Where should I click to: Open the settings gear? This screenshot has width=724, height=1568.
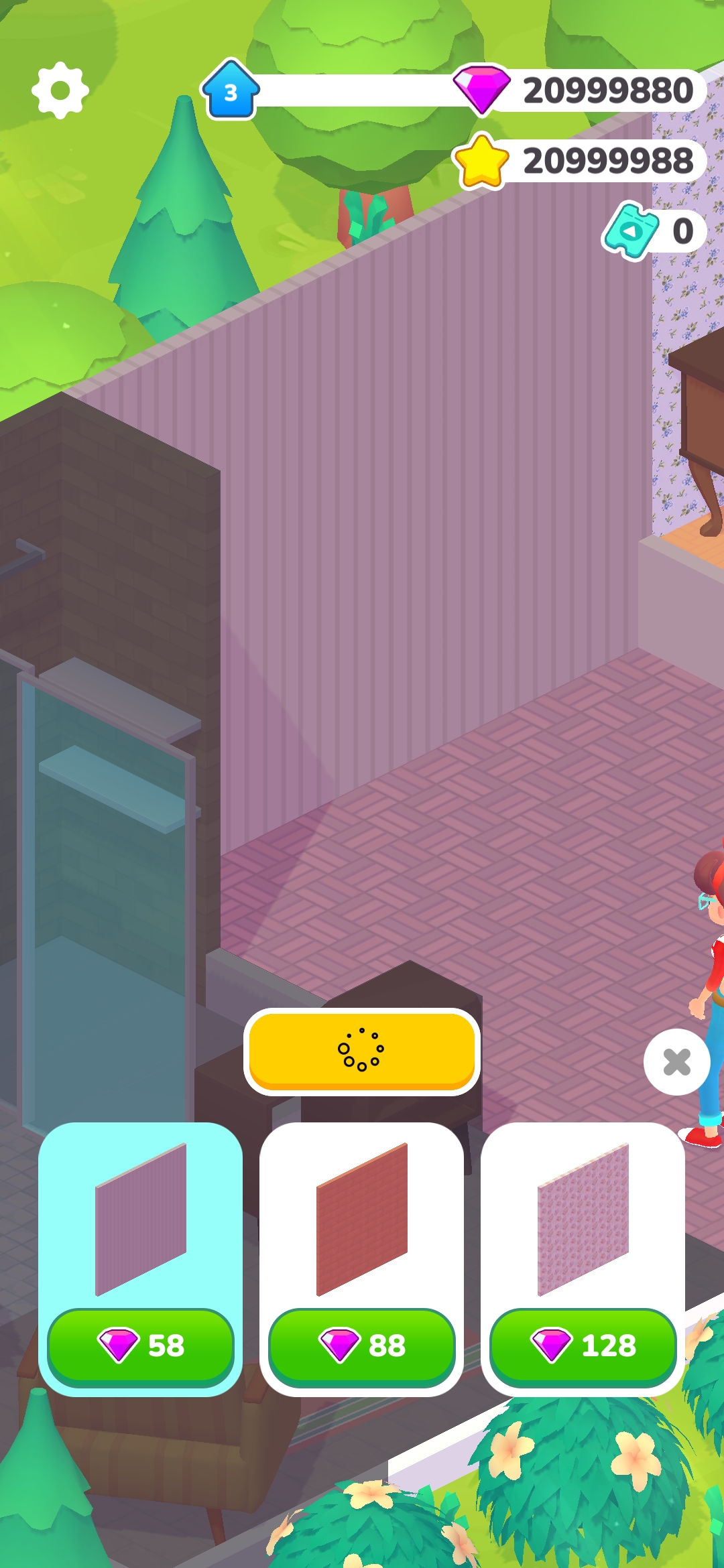[x=60, y=90]
